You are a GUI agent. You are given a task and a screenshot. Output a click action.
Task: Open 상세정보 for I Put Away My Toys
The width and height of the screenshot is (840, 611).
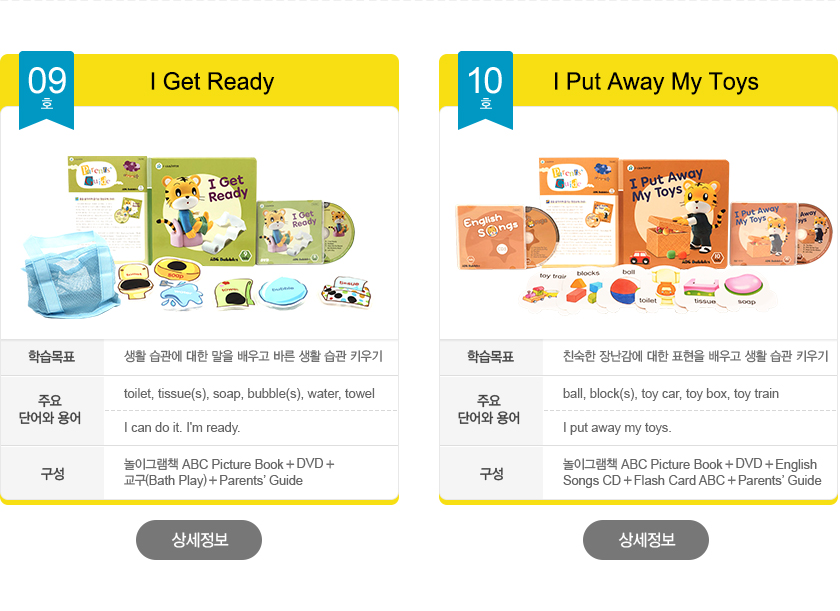[646, 540]
